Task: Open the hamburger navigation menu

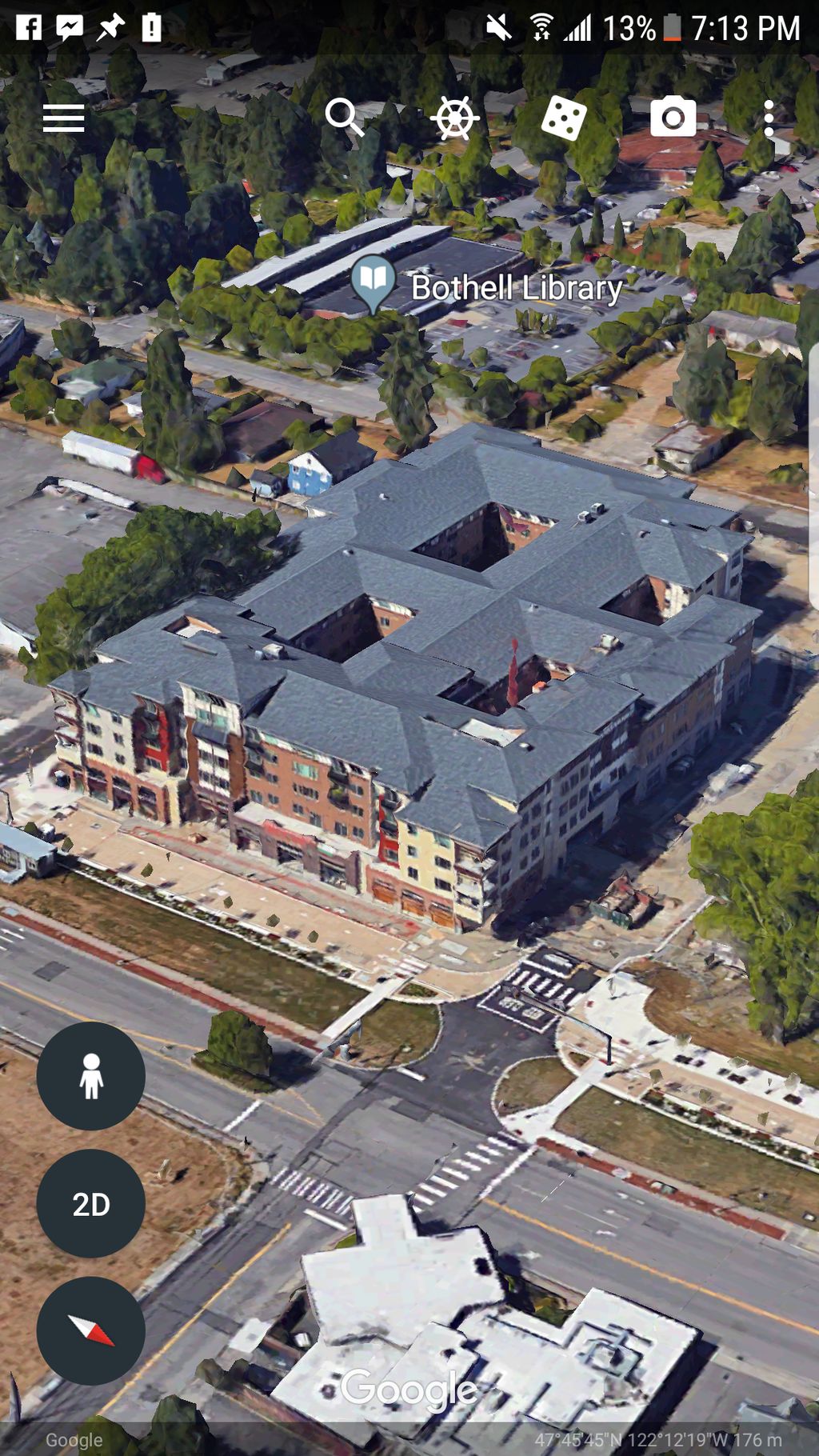Action: [x=64, y=118]
